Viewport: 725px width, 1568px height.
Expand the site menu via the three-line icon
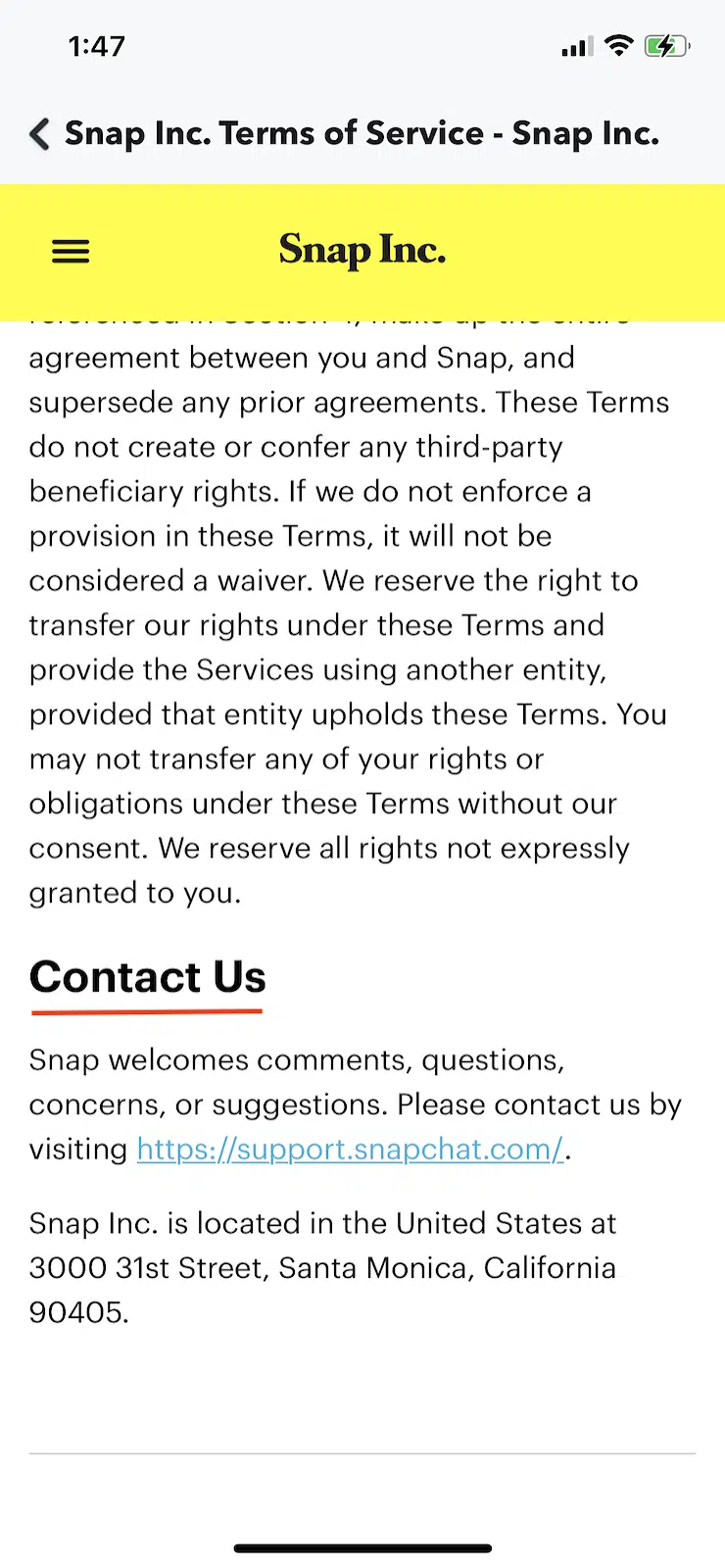(x=70, y=251)
